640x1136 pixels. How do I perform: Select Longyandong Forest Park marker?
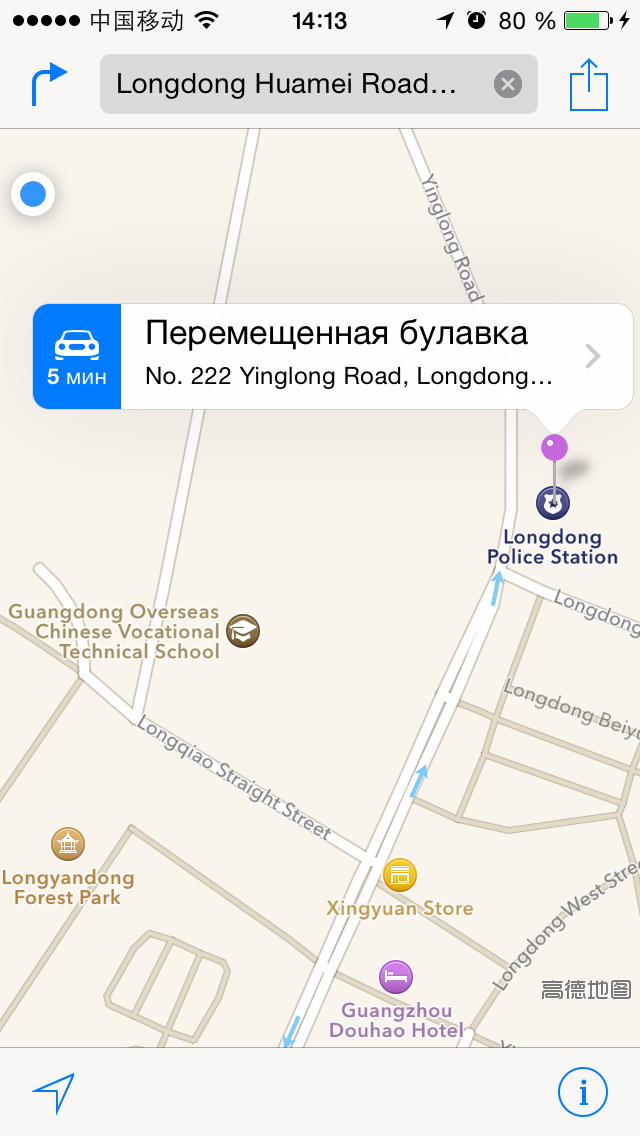(x=68, y=844)
